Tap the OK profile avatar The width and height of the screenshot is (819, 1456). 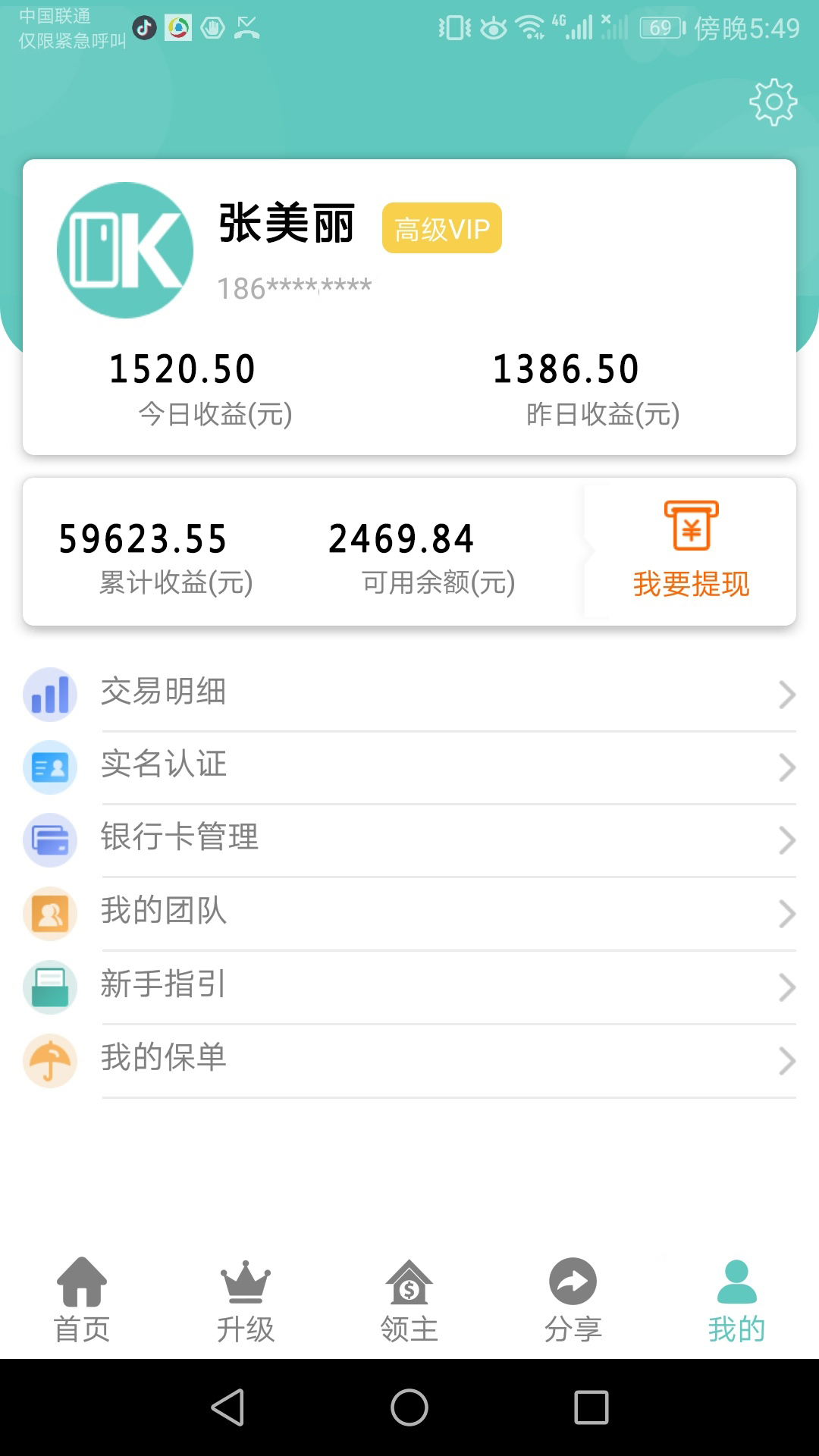click(125, 250)
